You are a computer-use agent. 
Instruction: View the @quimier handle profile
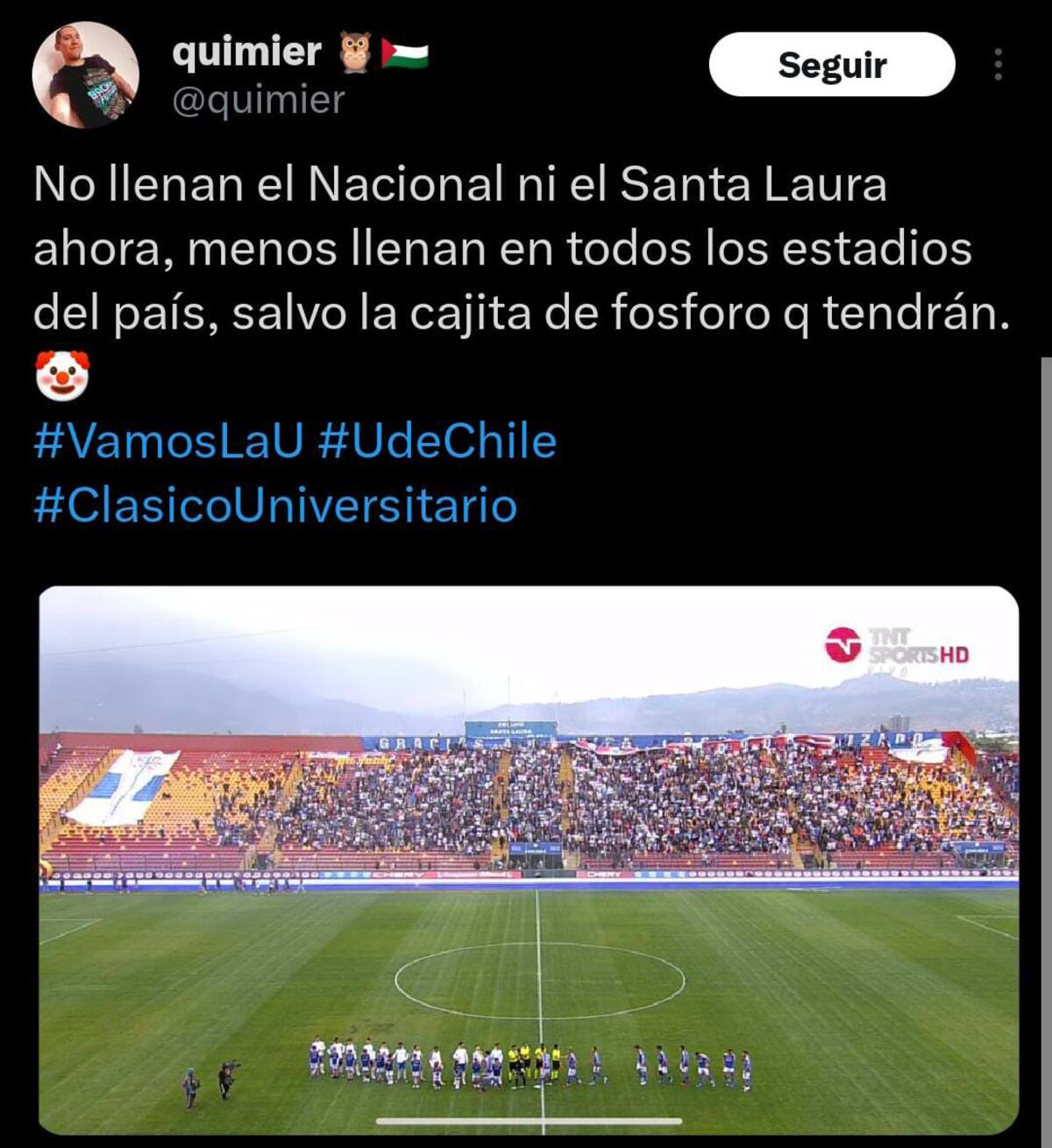click(259, 100)
